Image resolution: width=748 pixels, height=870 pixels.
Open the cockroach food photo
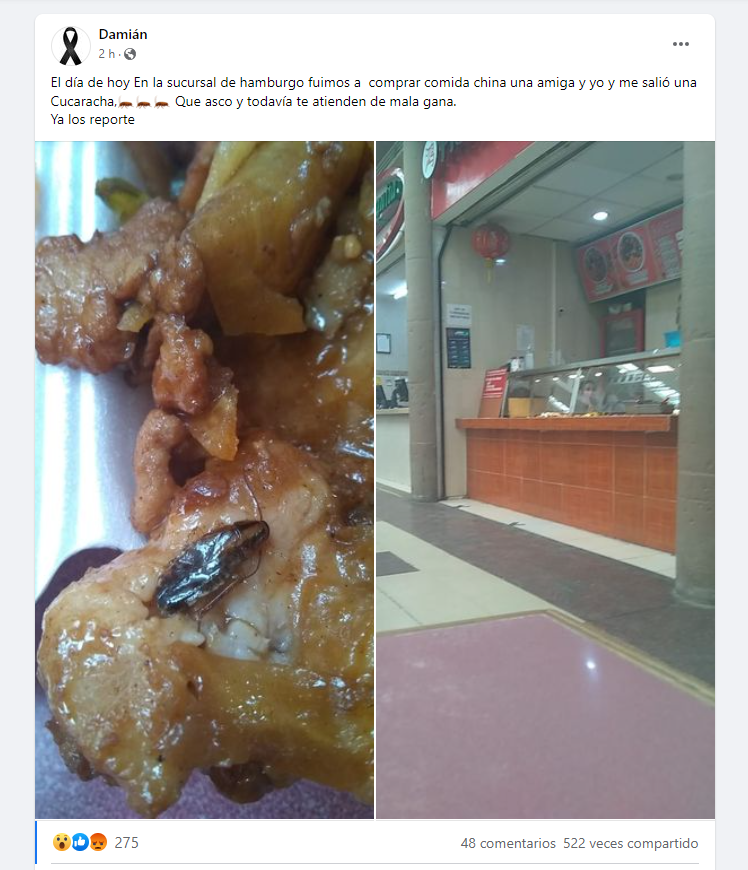(205, 480)
